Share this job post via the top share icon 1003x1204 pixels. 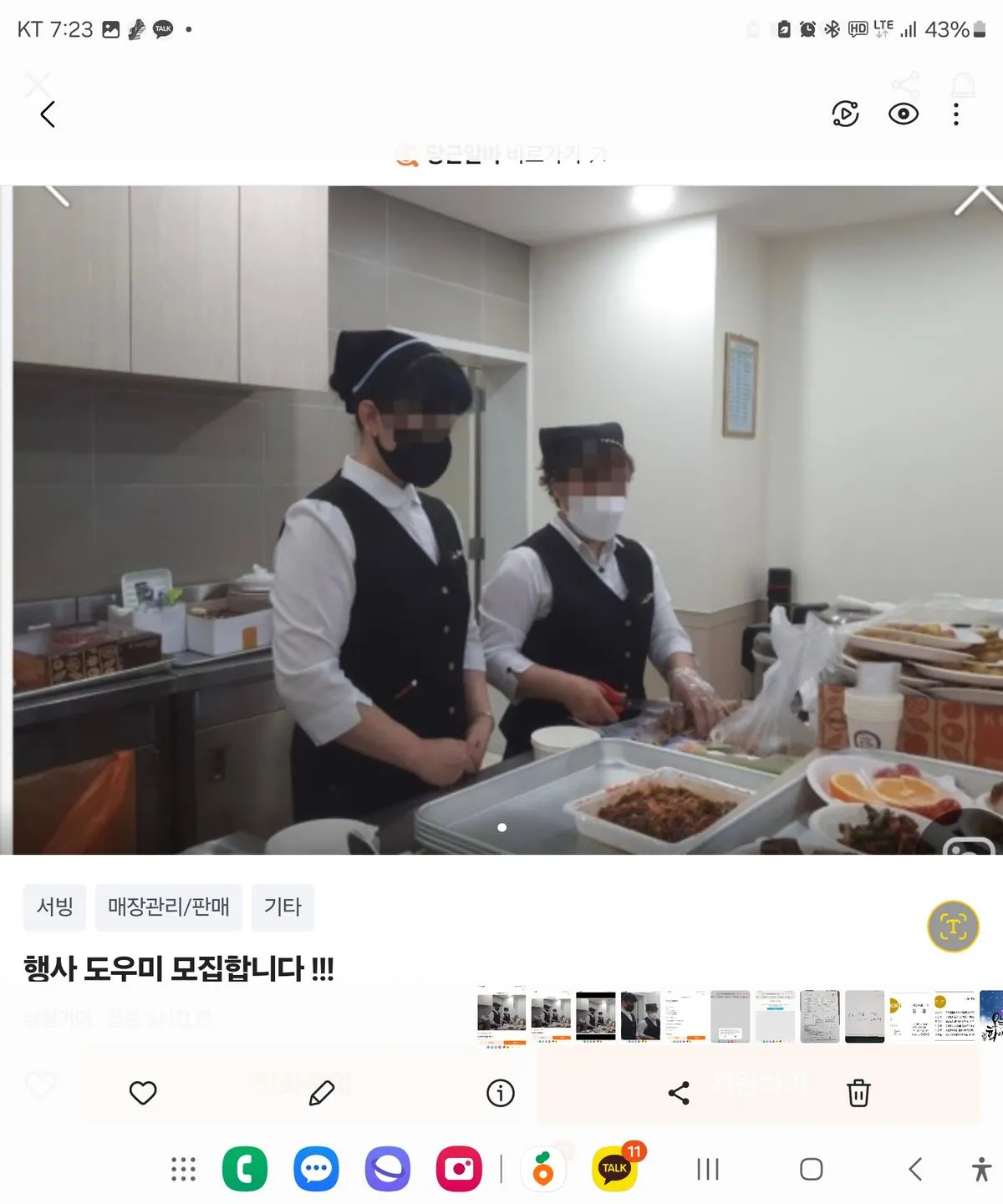click(904, 84)
